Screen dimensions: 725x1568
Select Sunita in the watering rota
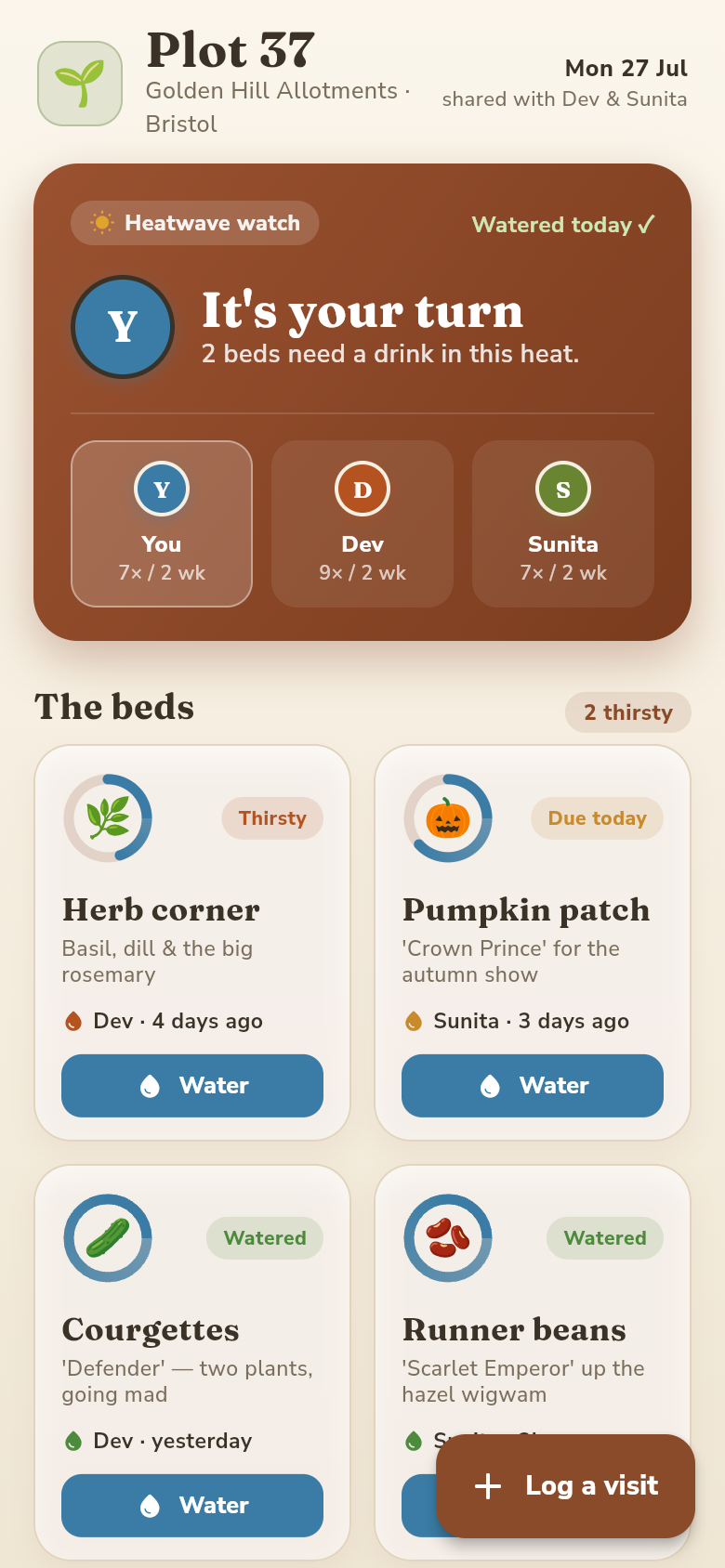[x=563, y=524]
